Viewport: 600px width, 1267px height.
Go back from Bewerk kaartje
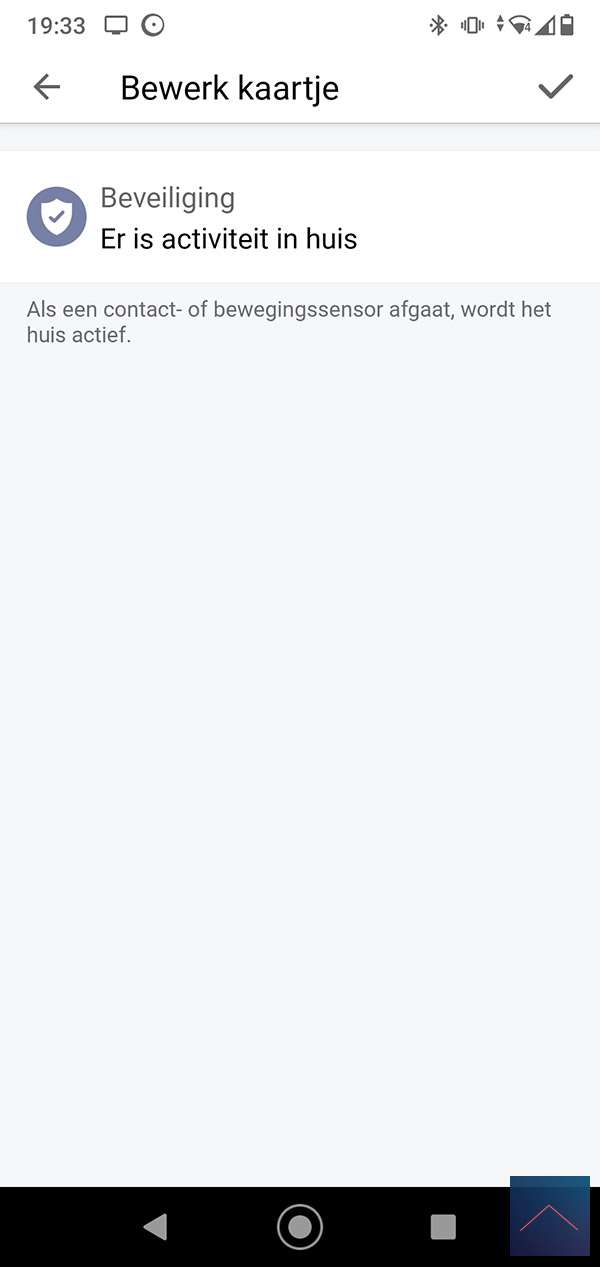pyautogui.click(x=47, y=87)
